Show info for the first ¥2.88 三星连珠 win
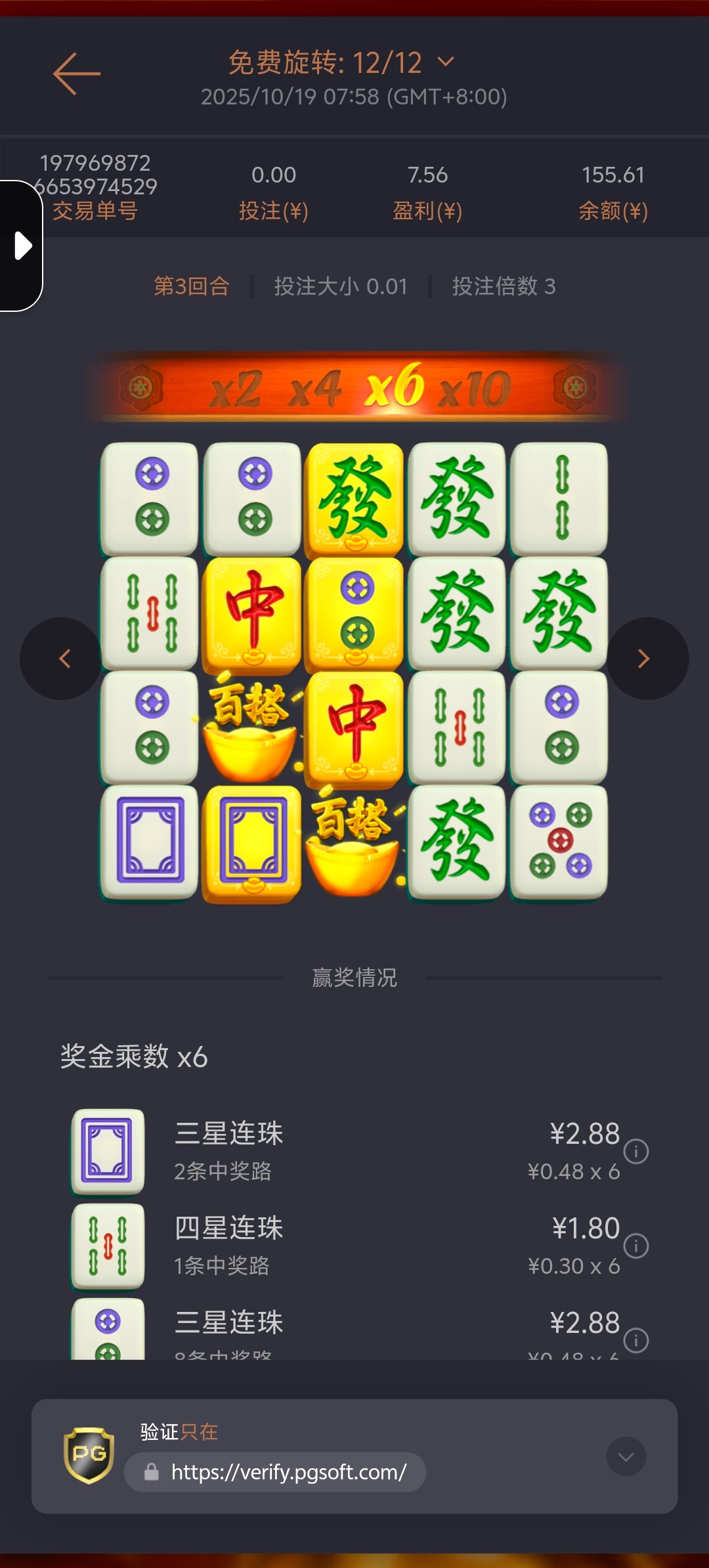 click(636, 1151)
